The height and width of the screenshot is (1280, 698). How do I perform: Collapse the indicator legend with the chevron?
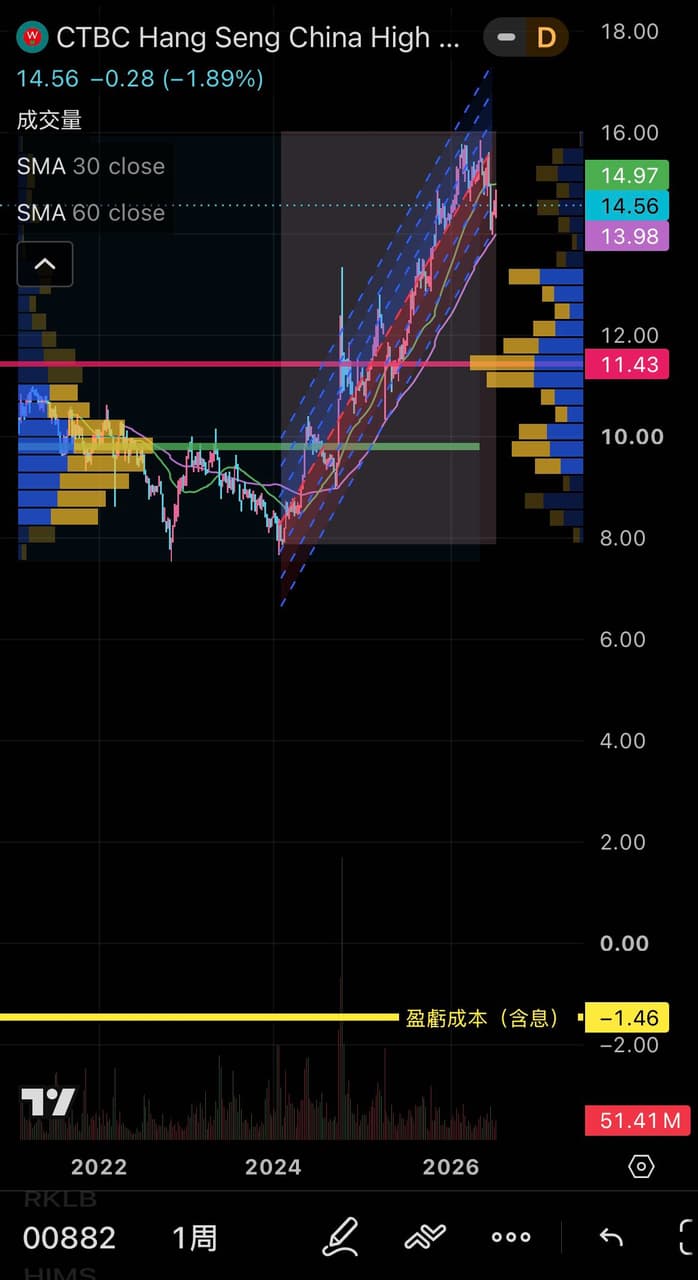click(x=45, y=264)
